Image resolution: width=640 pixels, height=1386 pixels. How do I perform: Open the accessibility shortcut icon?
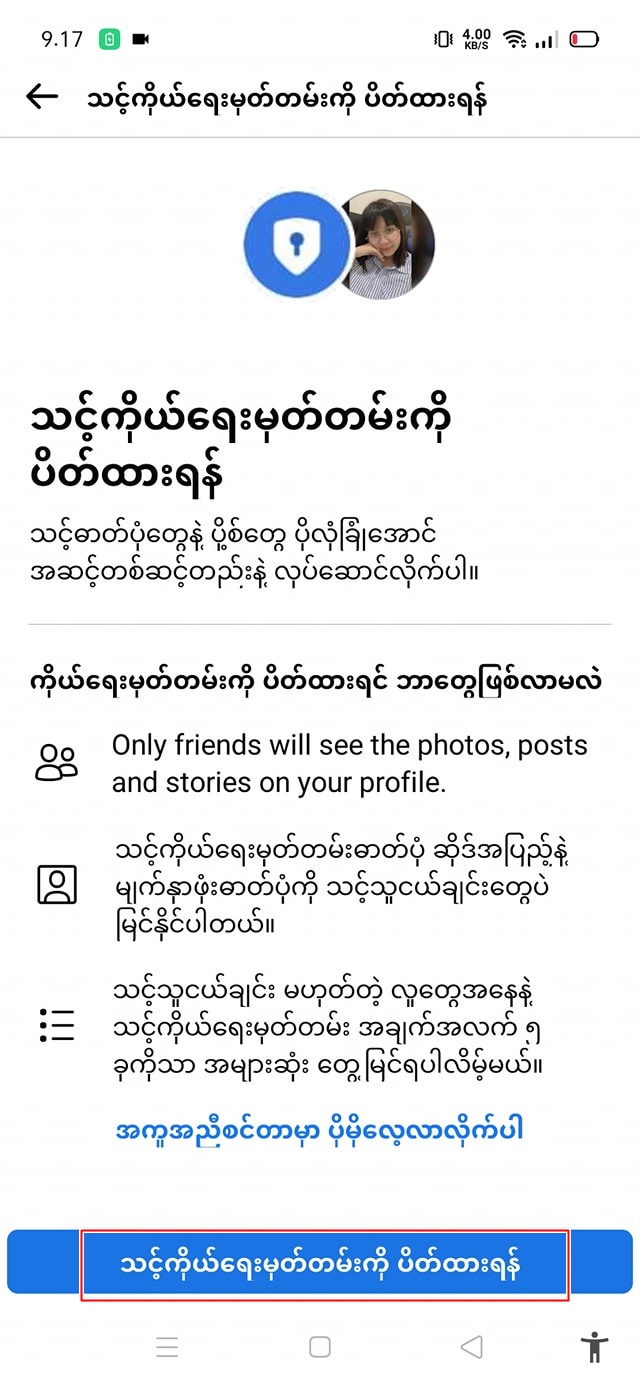[x=595, y=1347]
